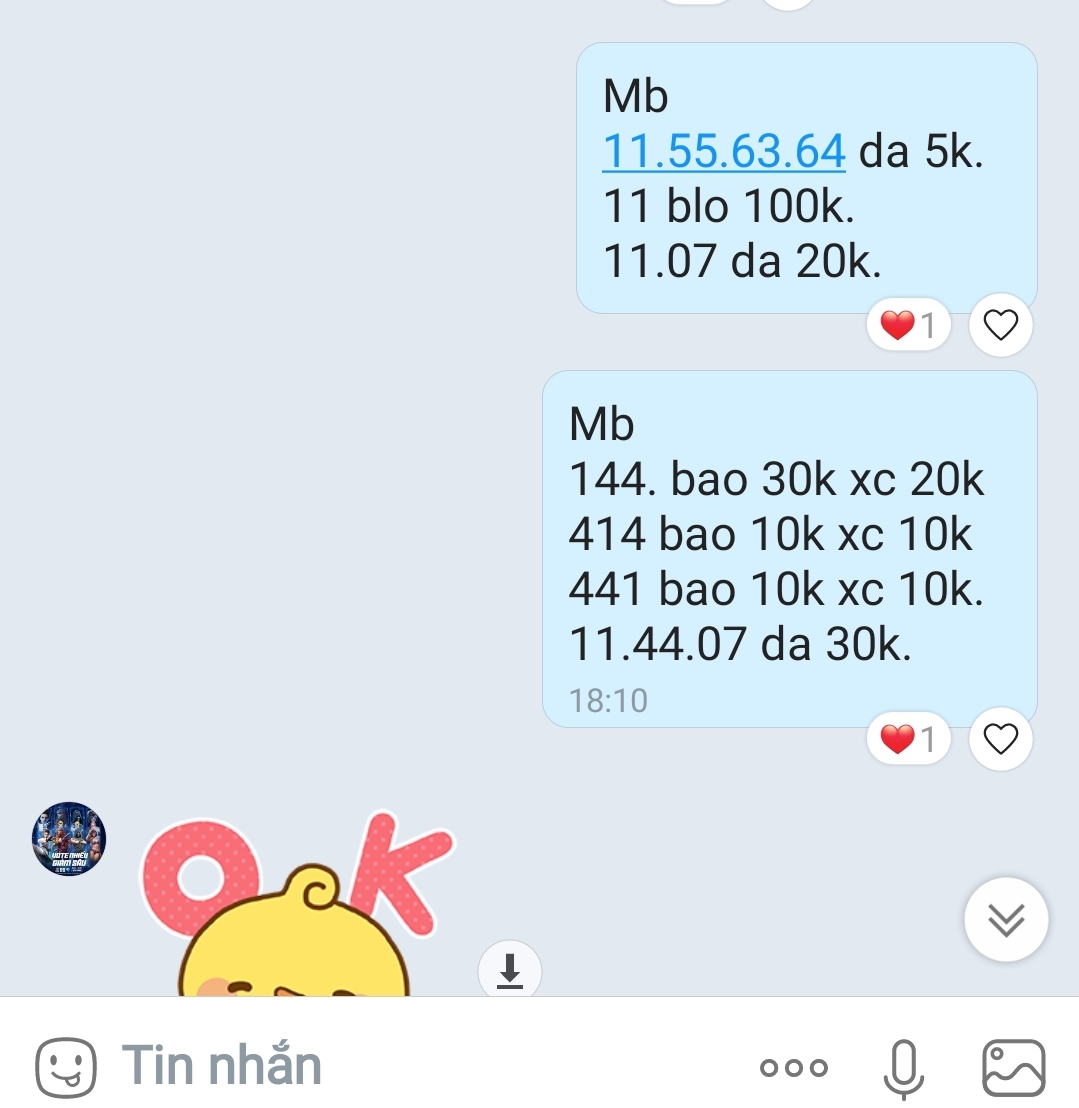
Task: View reactions on the 11 blo 100k message
Action: click(908, 325)
